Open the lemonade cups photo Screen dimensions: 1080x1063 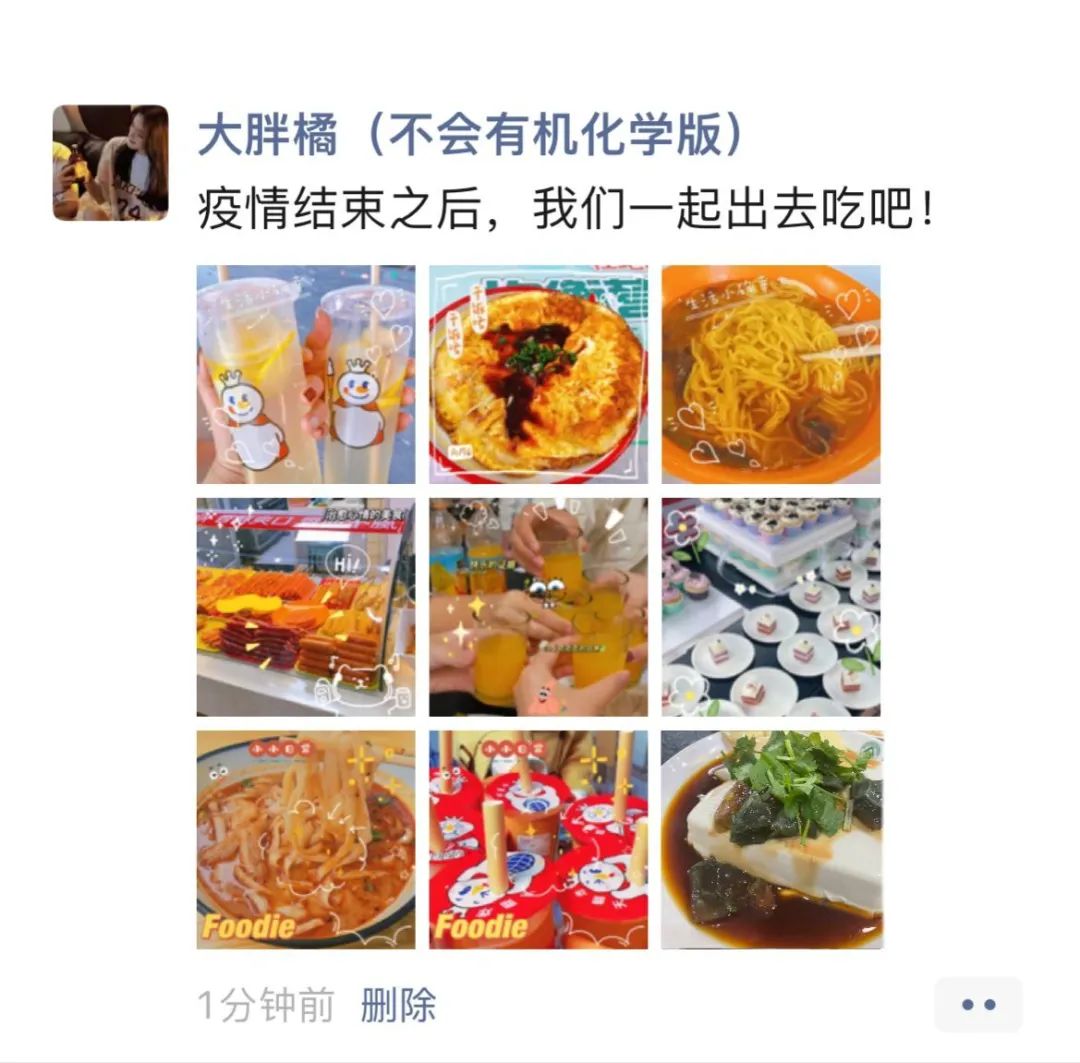(x=305, y=374)
